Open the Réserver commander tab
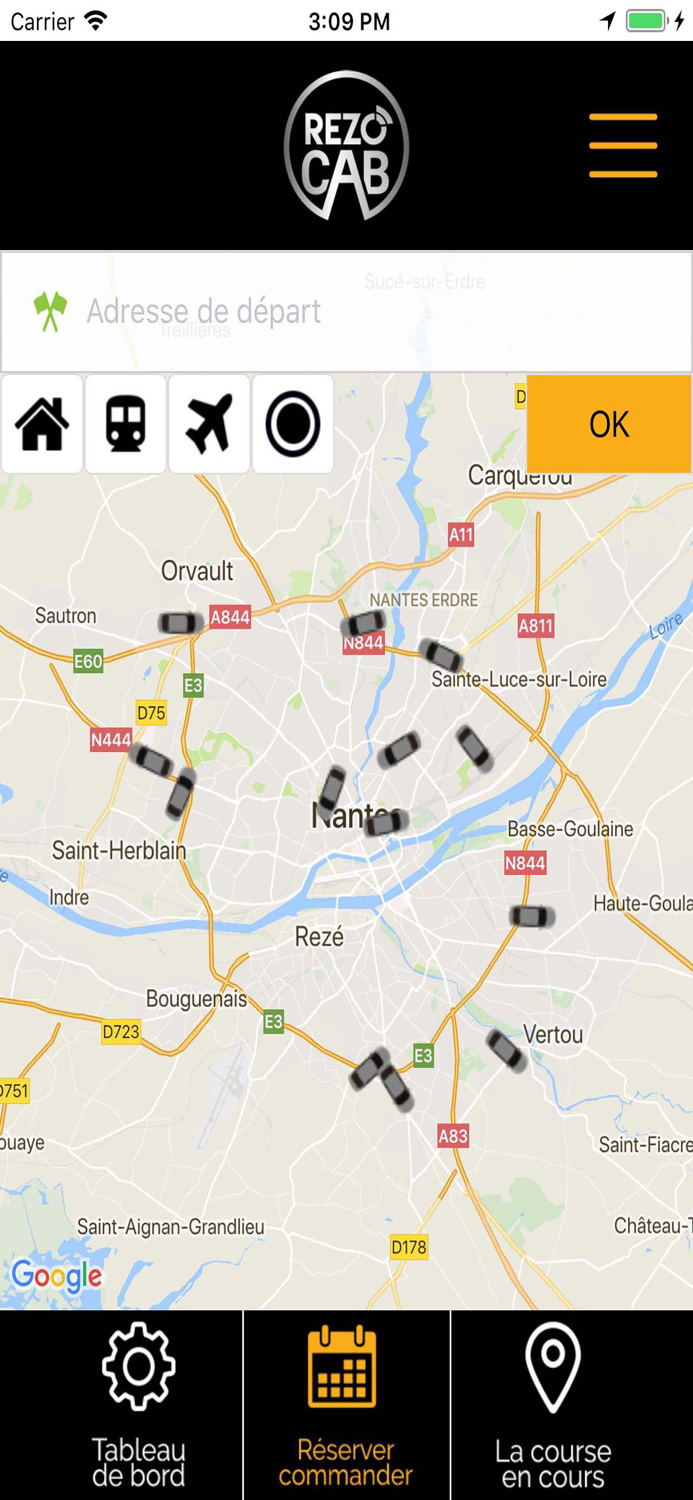The image size is (693, 1500). tap(346, 1405)
